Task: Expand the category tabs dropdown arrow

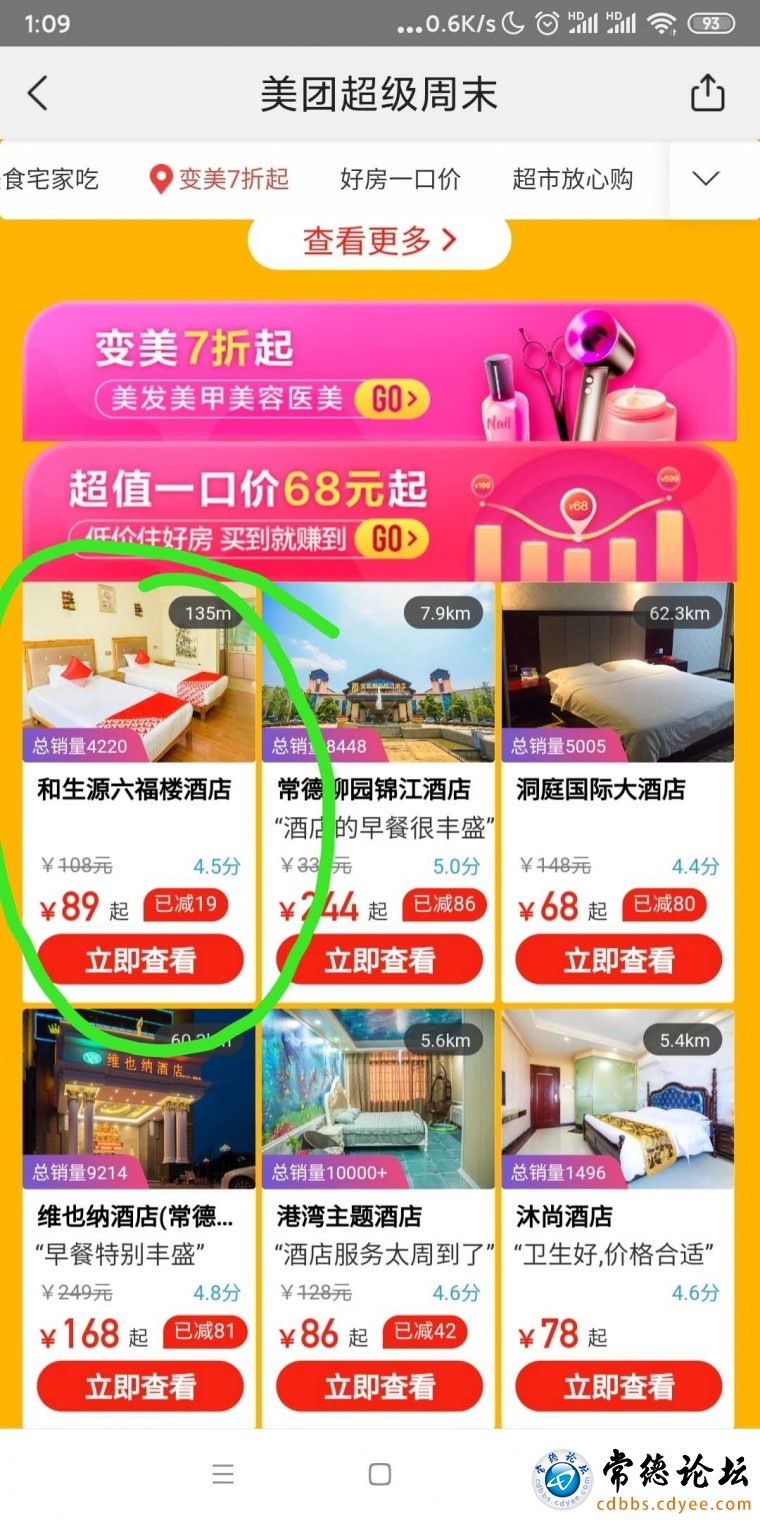Action: [706, 179]
